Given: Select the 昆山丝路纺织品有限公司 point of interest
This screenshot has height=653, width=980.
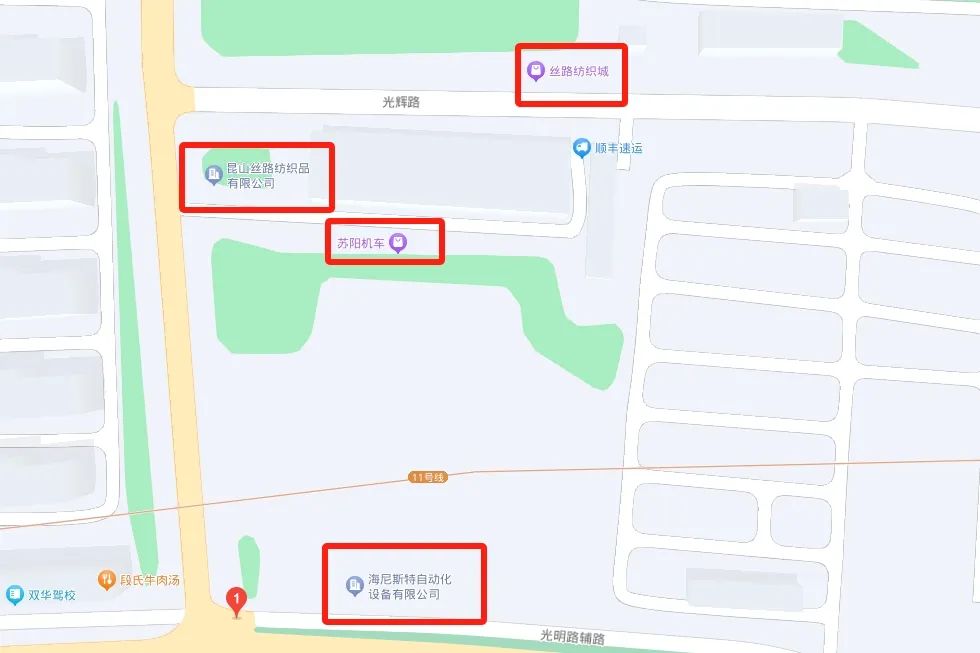Looking at the screenshot, I should coord(213,176).
